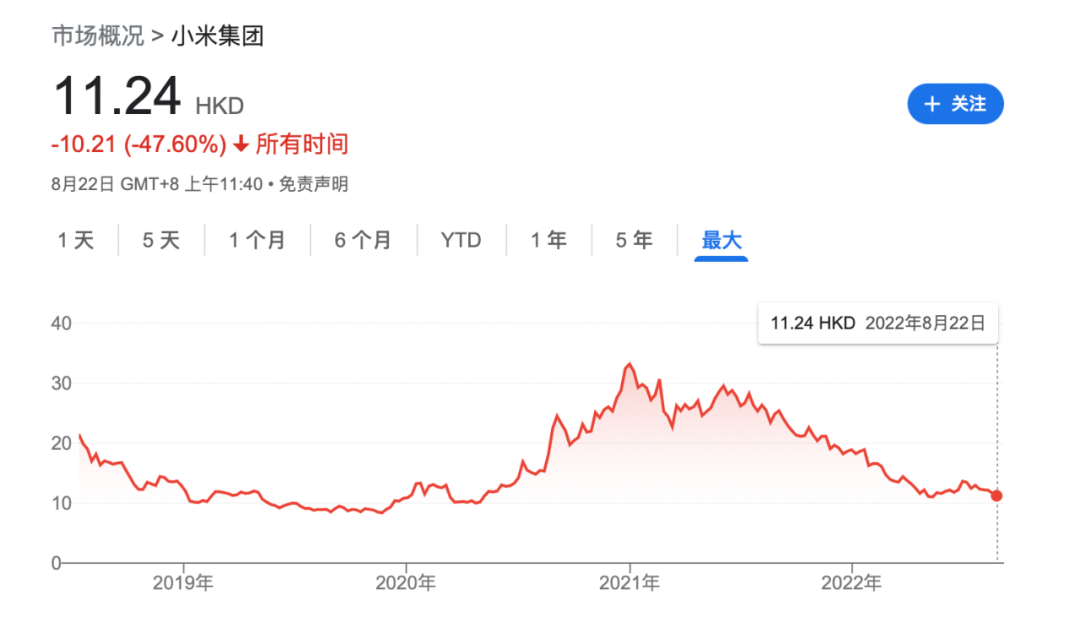The width and height of the screenshot is (1080, 624).
Task: View the 5 年 price chart
Action: (x=634, y=240)
